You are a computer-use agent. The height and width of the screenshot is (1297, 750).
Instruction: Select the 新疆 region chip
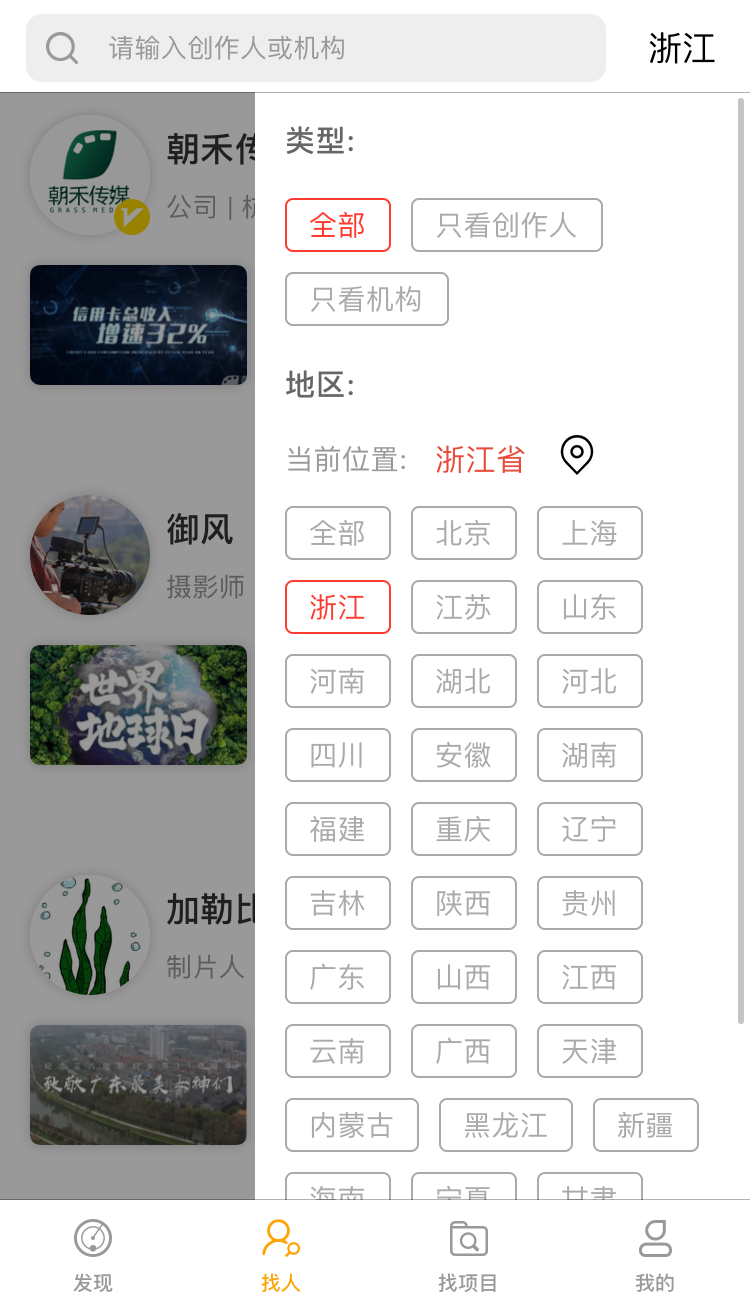(x=645, y=1125)
